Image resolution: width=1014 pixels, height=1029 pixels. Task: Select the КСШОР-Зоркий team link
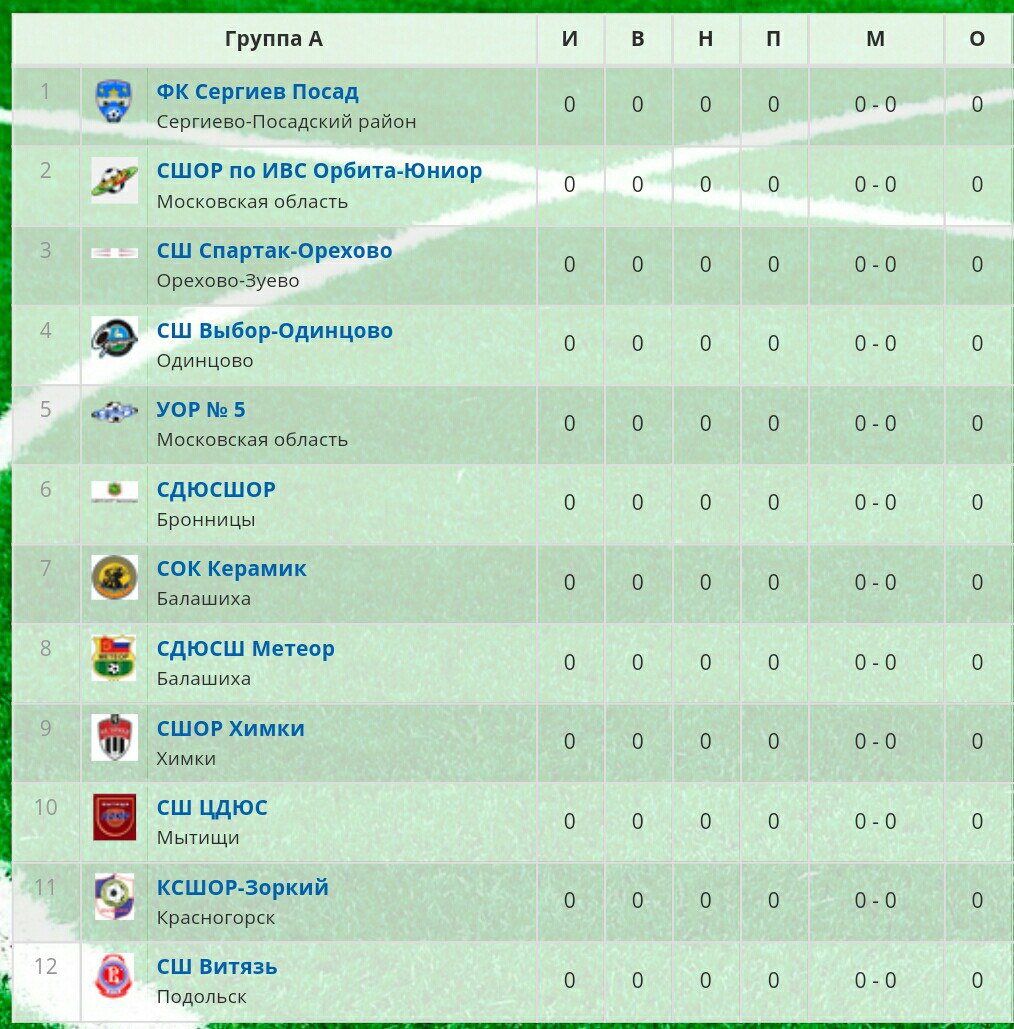pos(242,888)
